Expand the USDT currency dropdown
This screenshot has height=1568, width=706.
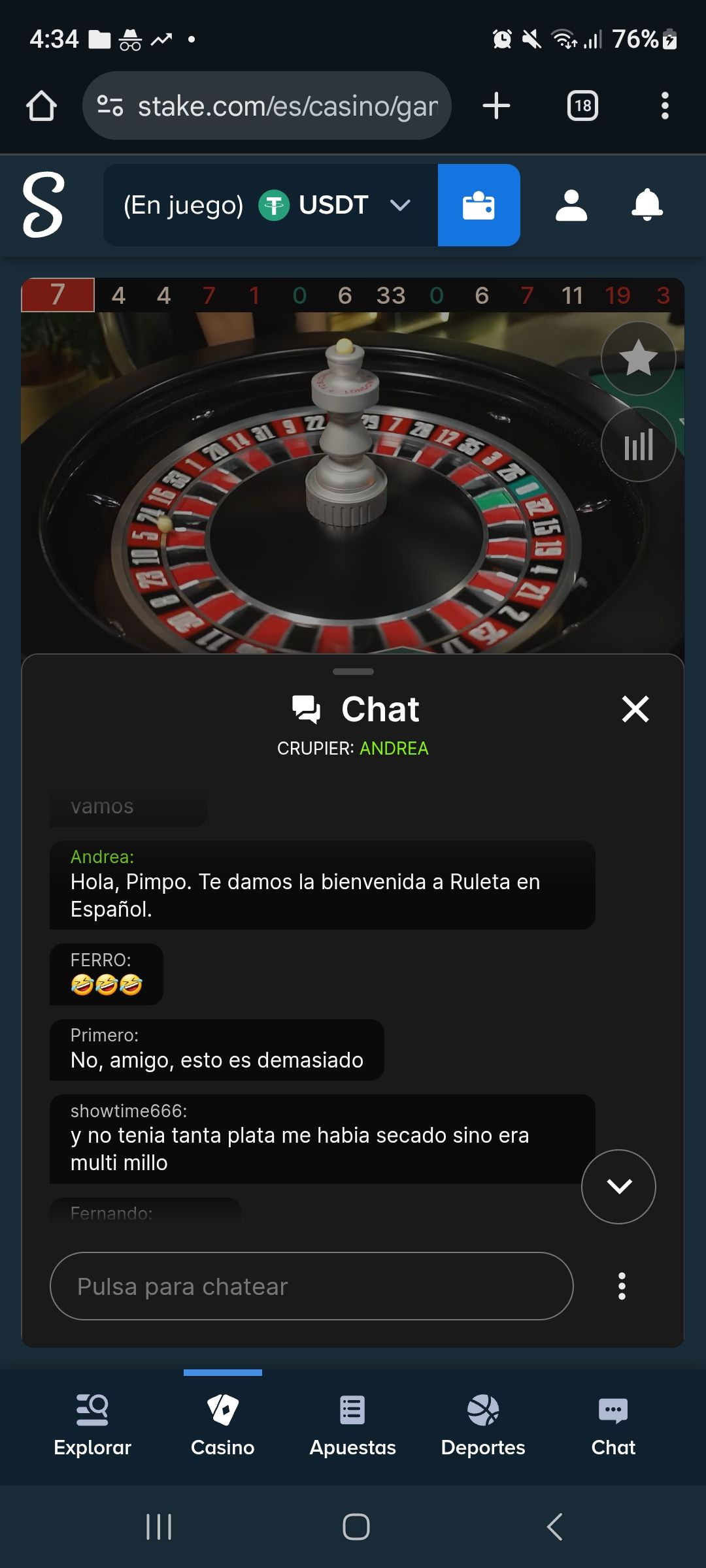[x=400, y=205]
